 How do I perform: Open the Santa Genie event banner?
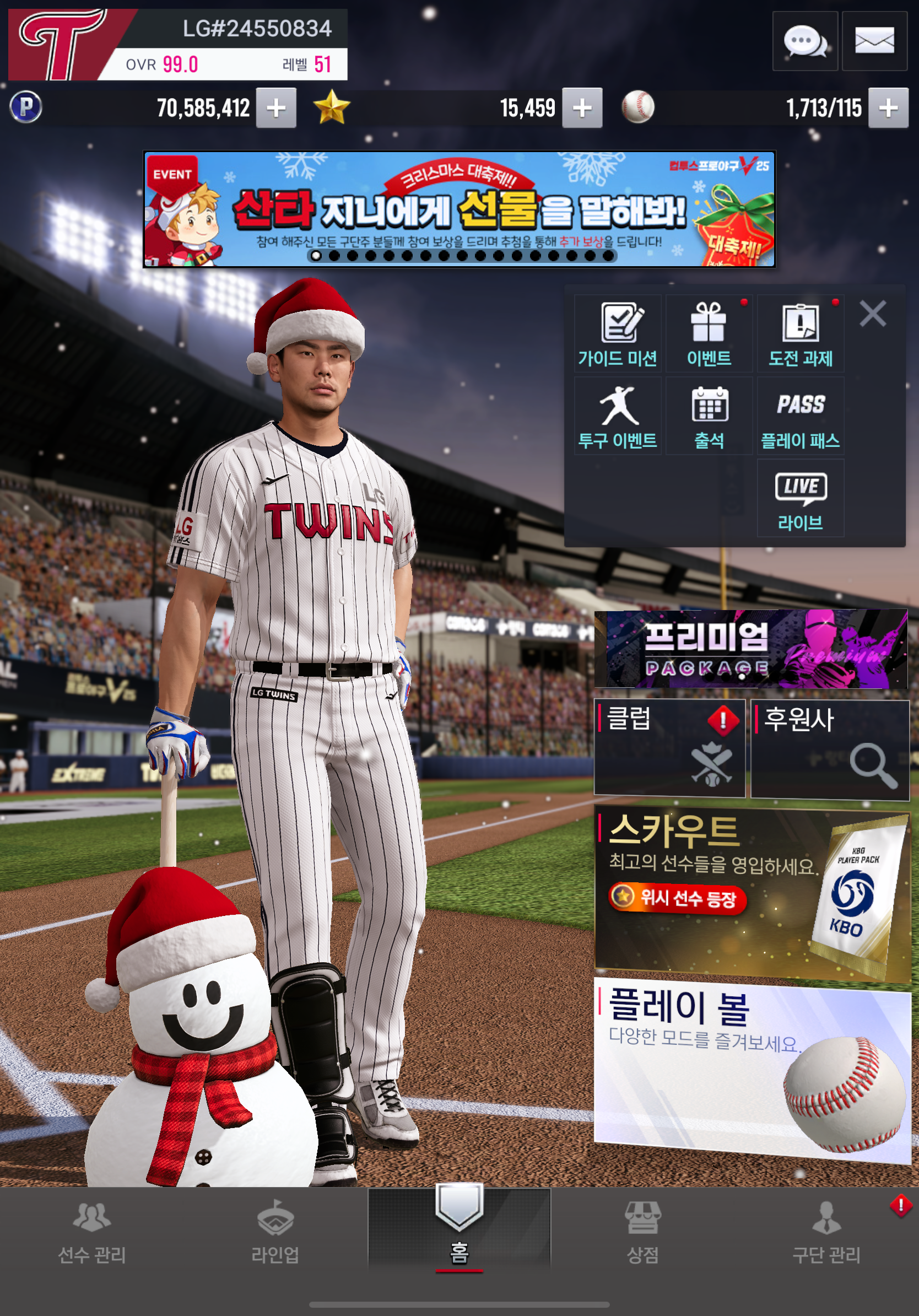tap(459, 209)
